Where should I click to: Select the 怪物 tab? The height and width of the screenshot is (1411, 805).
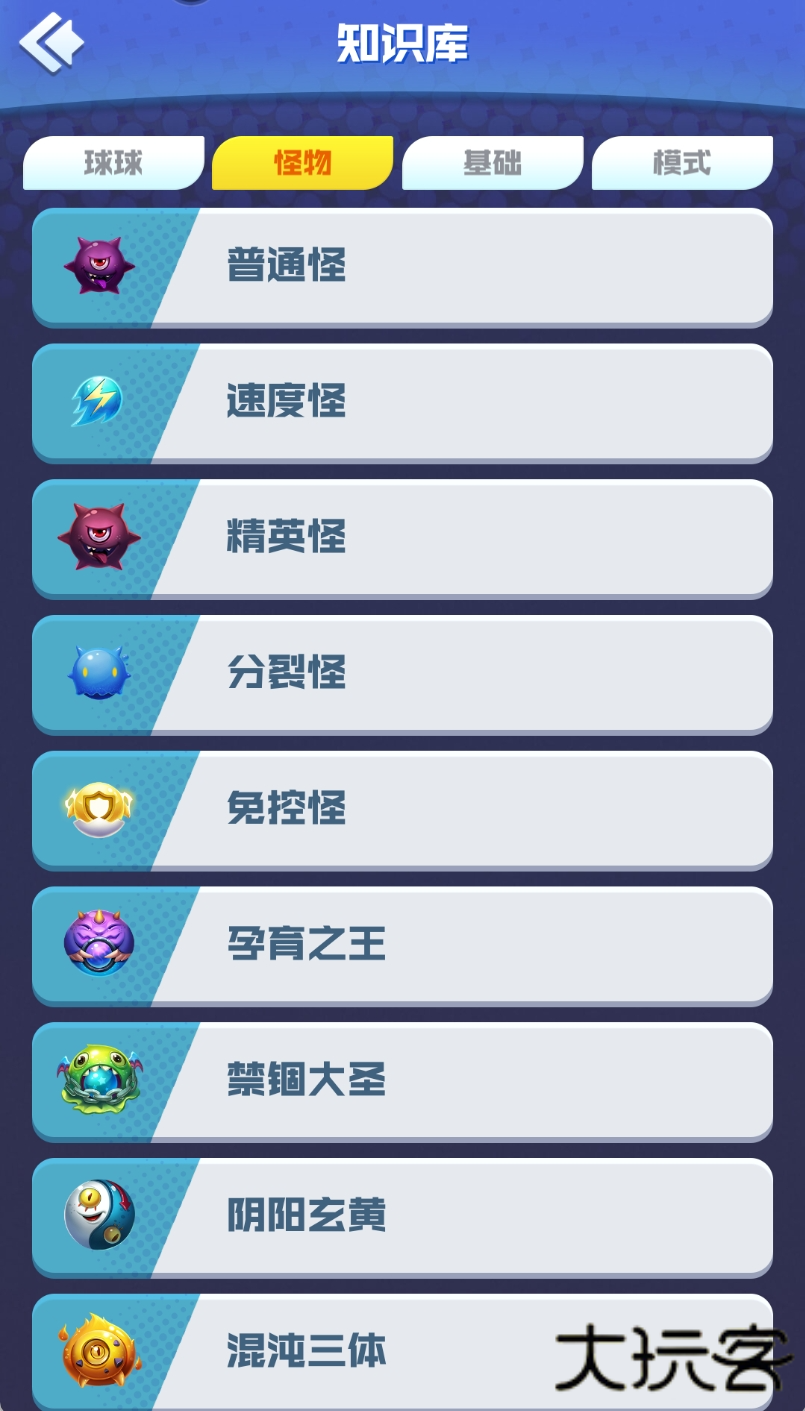302,162
